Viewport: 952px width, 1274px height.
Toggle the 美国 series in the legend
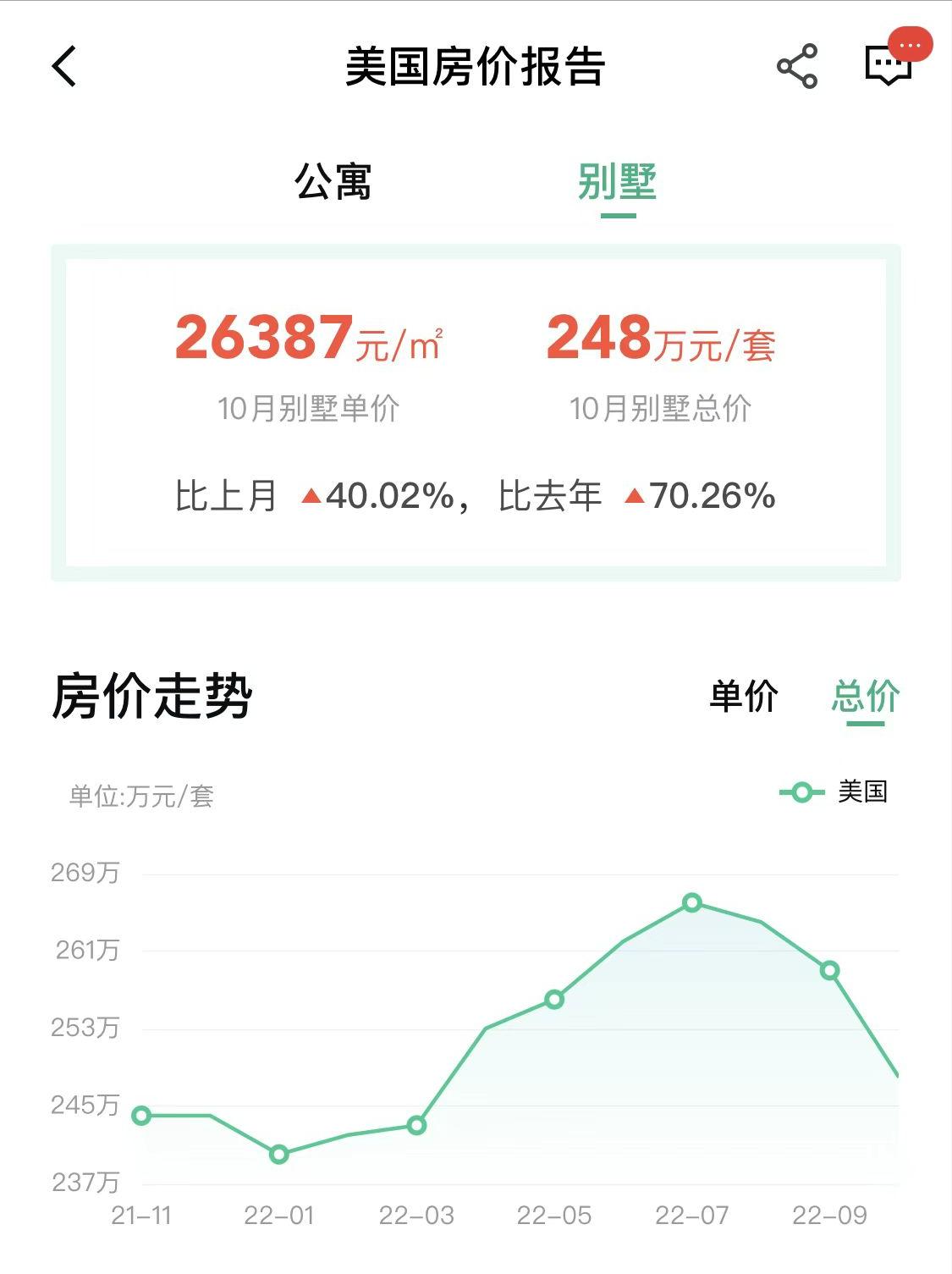click(x=861, y=791)
